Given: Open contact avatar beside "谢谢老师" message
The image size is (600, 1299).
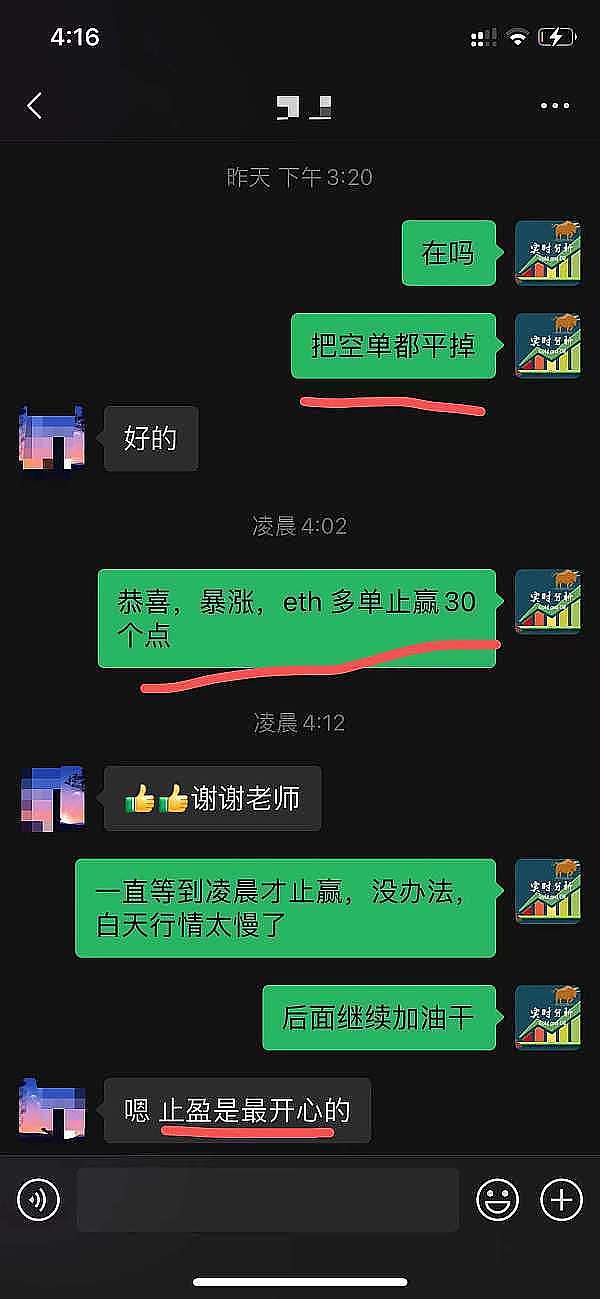Looking at the screenshot, I should (52, 799).
